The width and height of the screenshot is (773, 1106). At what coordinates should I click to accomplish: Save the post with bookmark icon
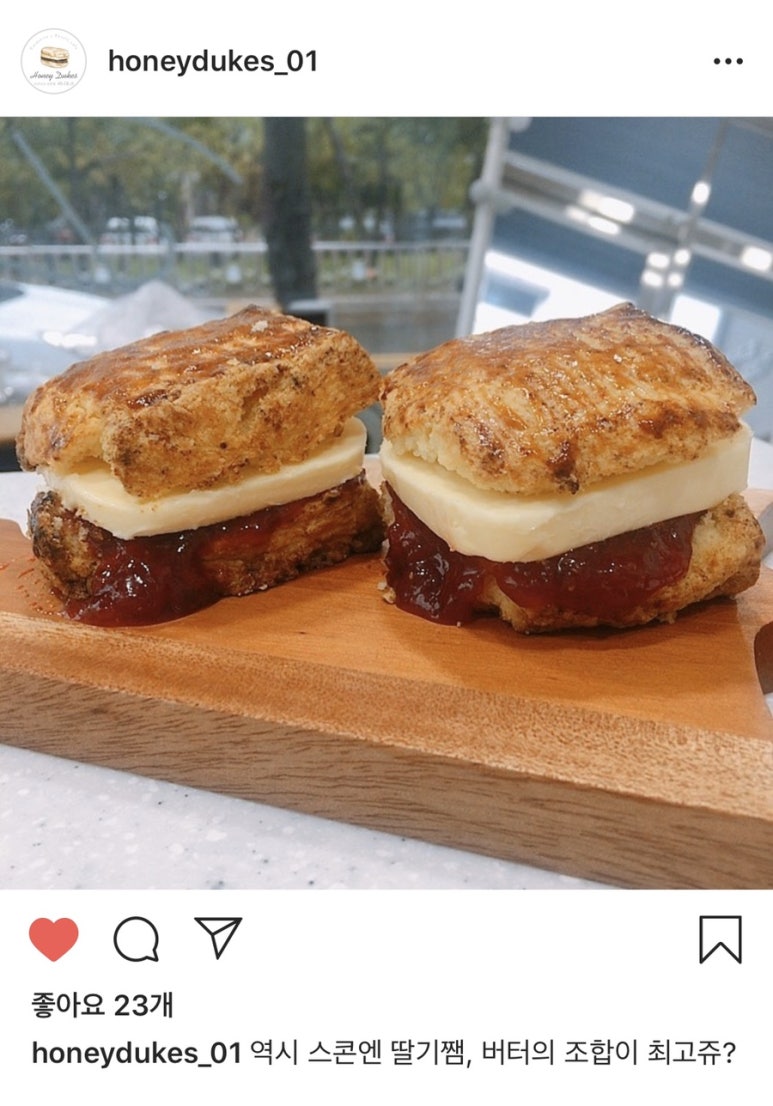(x=720, y=939)
